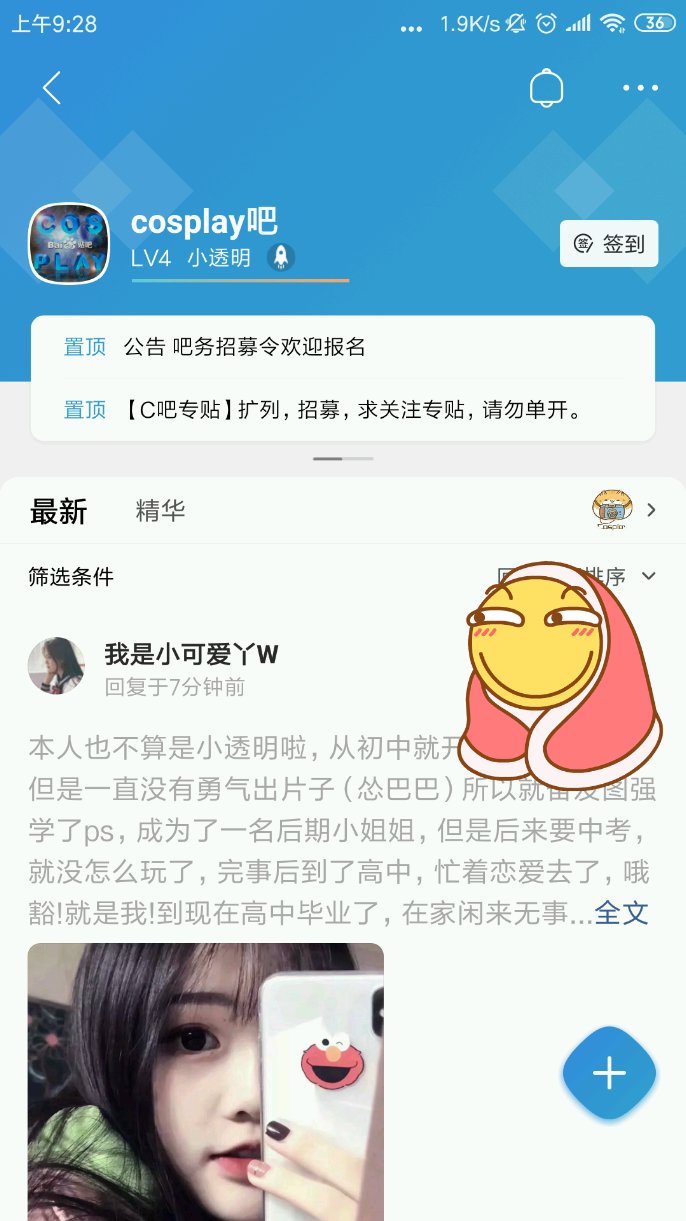Image resolution: width=686 pixels, height=1221 pixels.
Task: Open pinned post 【C吧专贴】扩列
Action: (x=352, y=410)
